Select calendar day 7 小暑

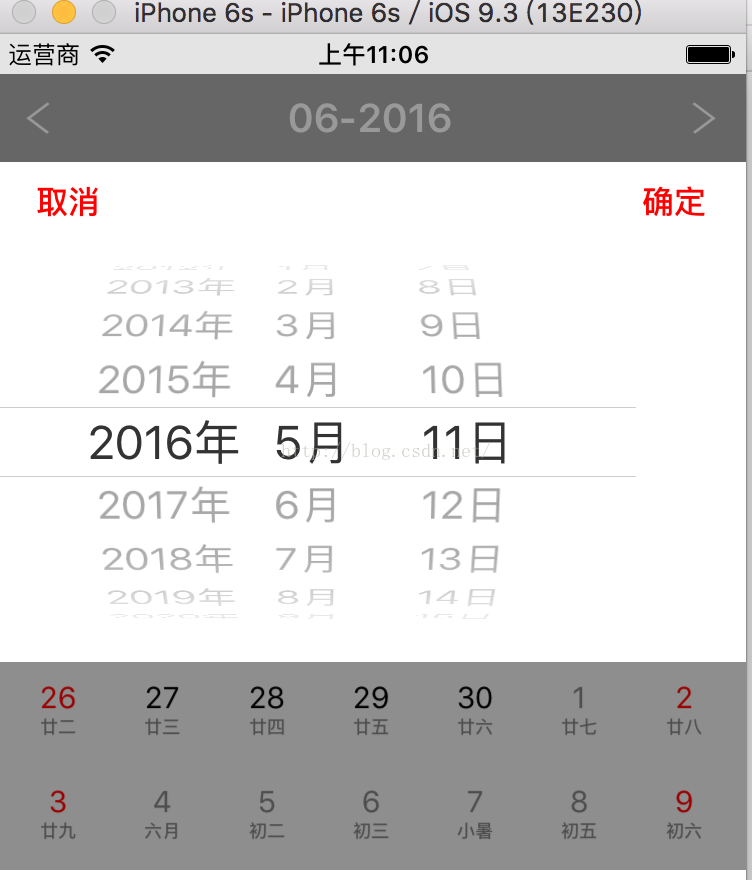pyautogui.click(x=475, y=814)
